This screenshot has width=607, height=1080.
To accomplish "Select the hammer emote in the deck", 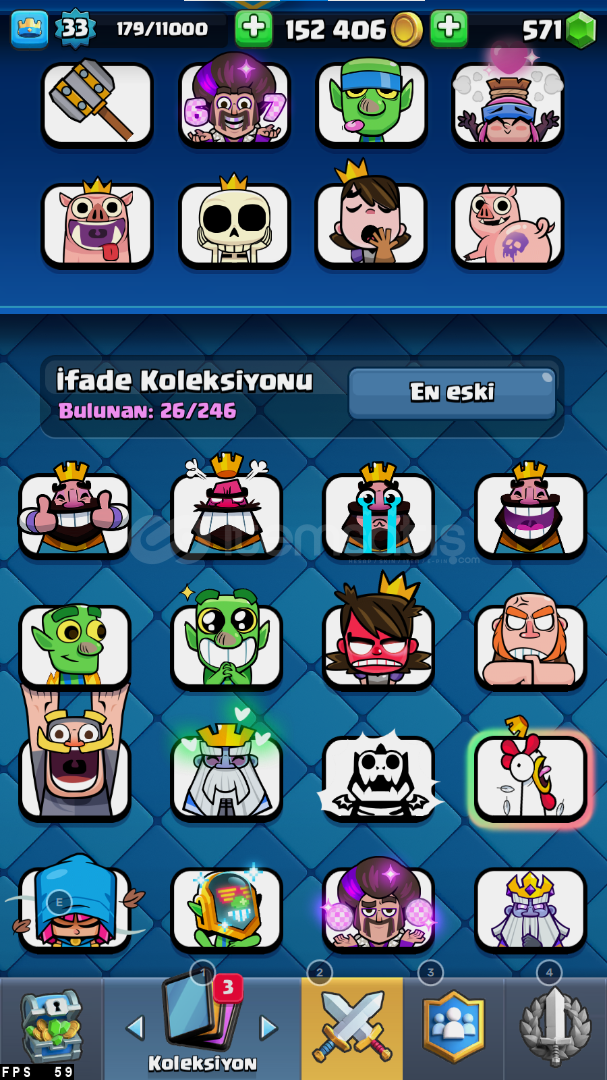I will (x=97, y=104).
